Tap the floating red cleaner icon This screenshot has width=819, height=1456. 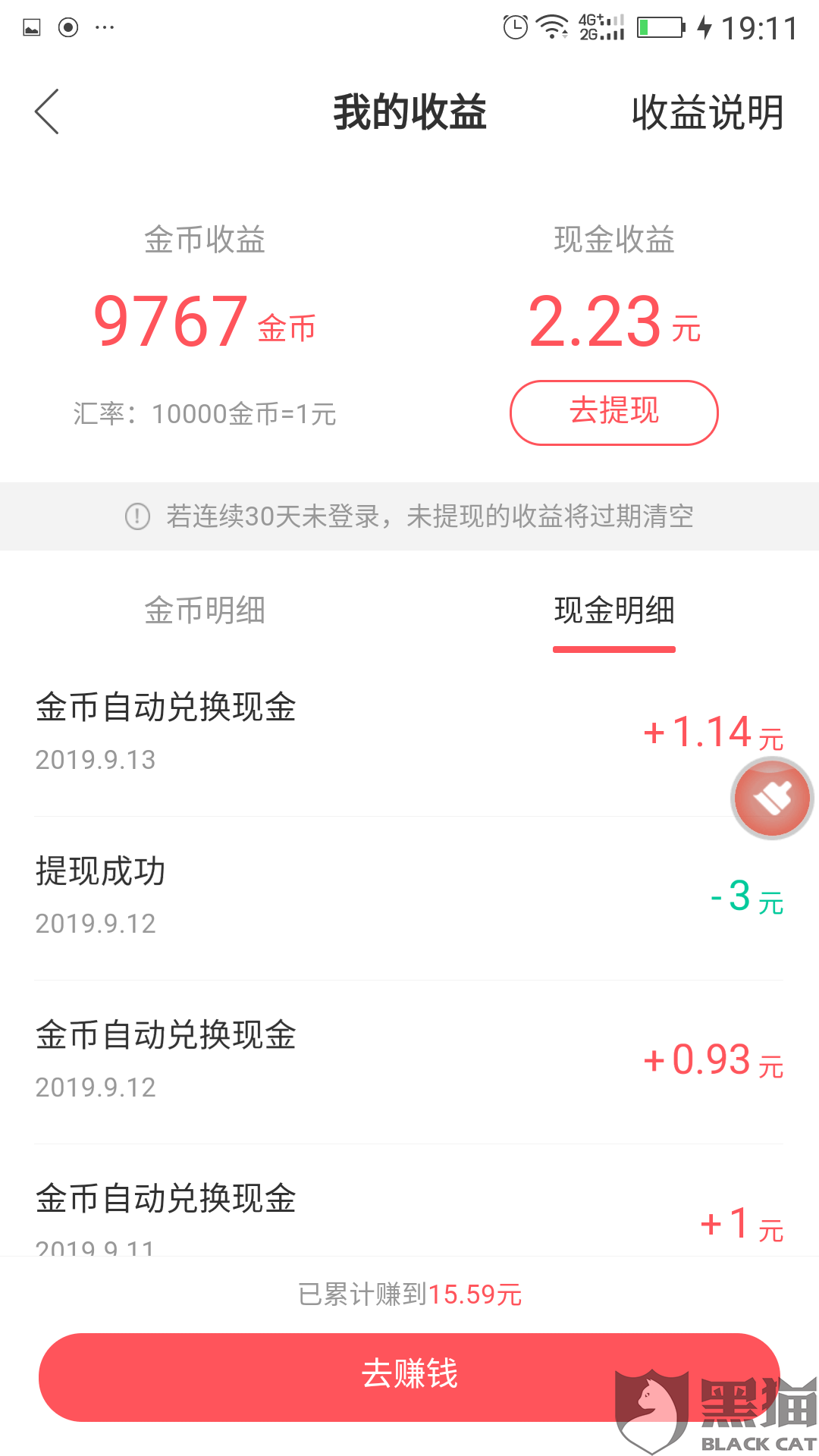point(771,799)
